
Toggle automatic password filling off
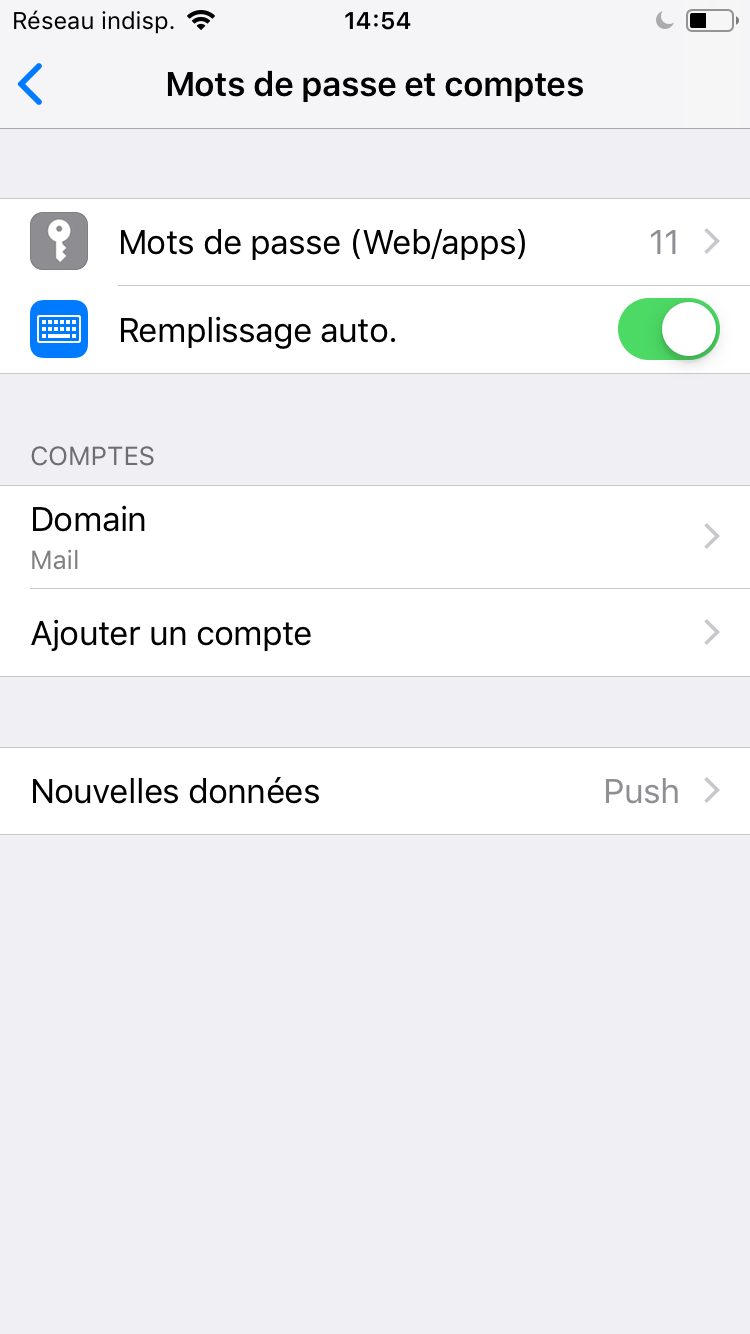(668, 329)
